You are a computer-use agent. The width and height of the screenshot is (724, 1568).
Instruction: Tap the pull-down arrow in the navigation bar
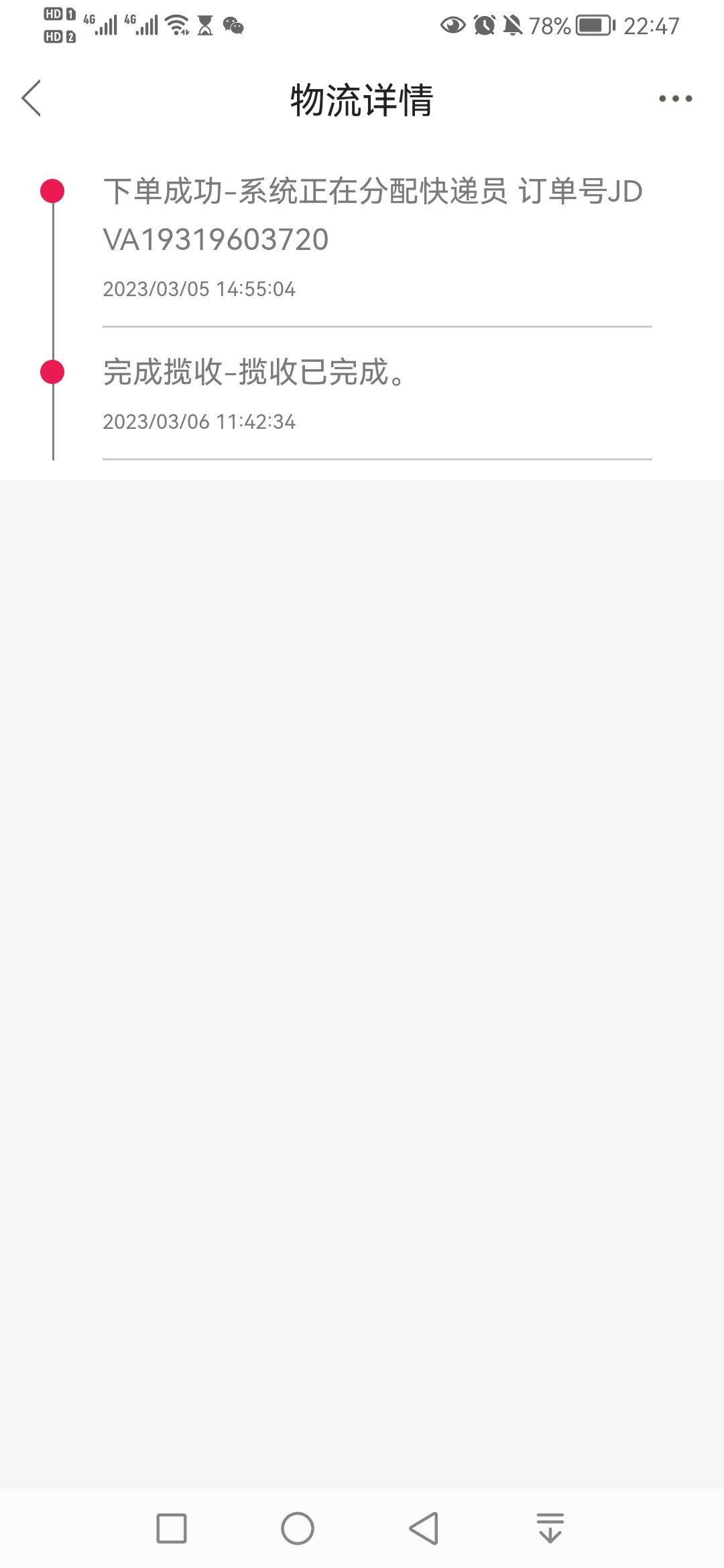point(550,1528)
